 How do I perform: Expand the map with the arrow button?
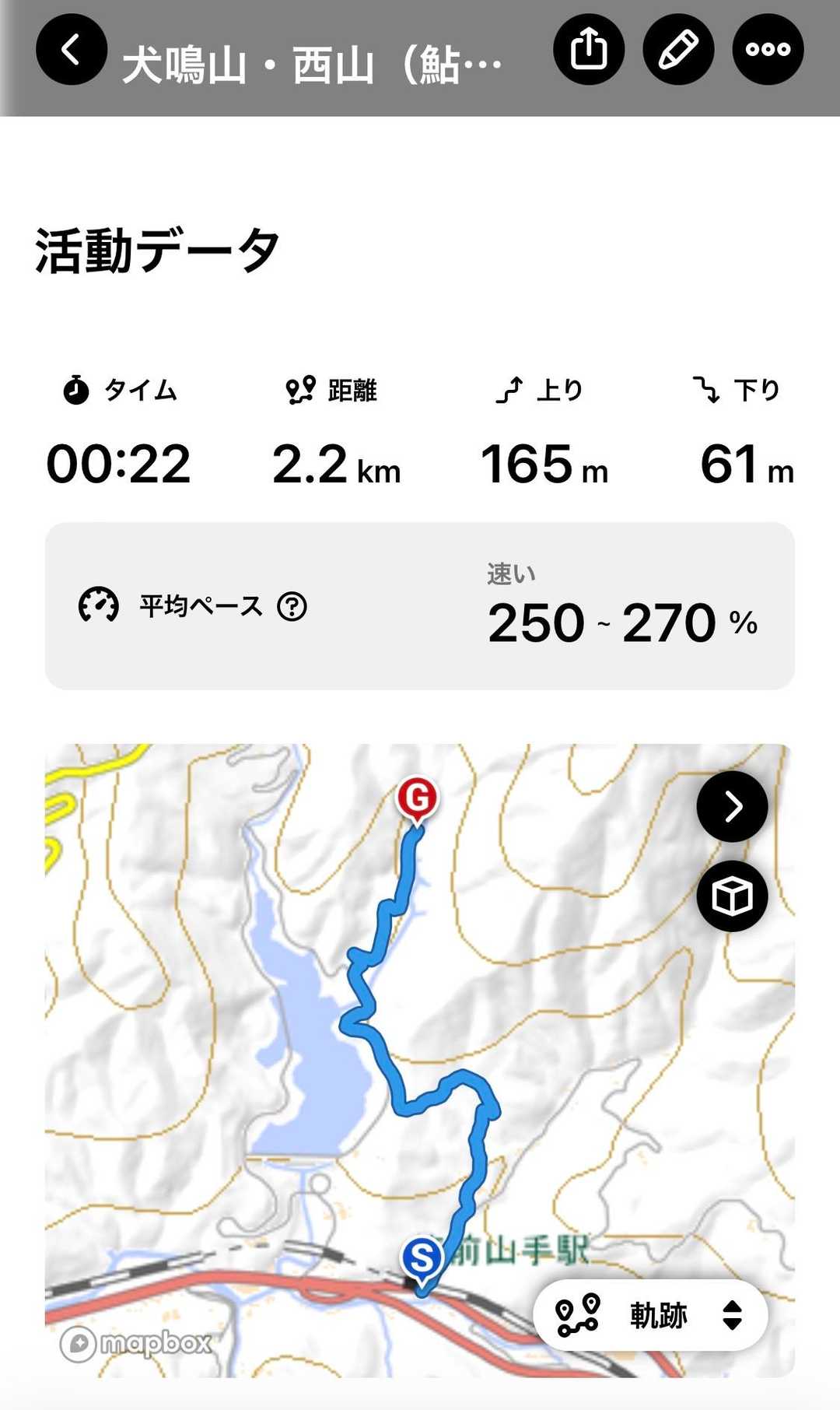point(732,807)
